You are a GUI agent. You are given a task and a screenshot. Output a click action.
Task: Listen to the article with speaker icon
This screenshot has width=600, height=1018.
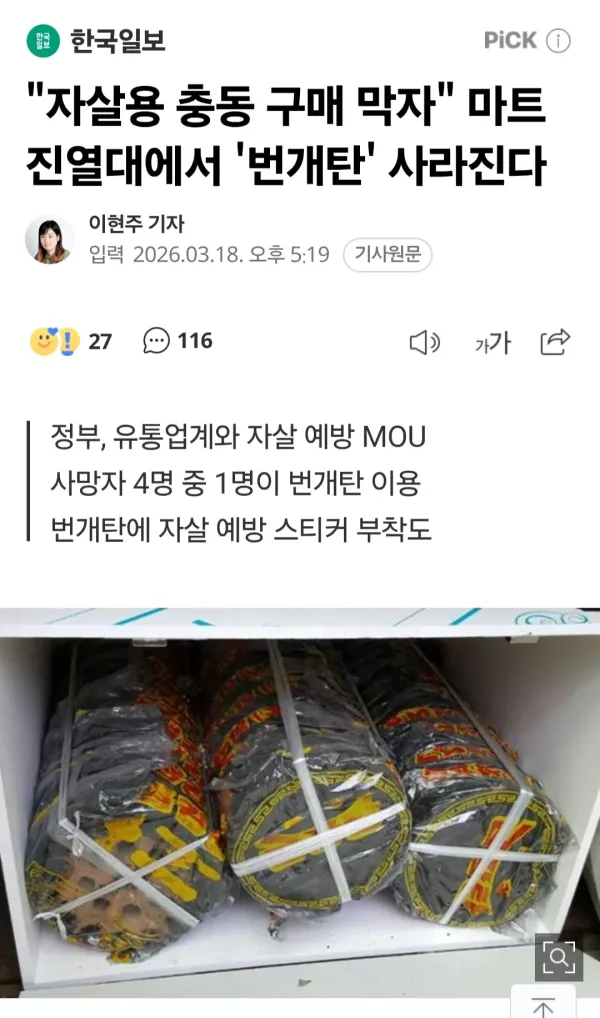(425, 342)
